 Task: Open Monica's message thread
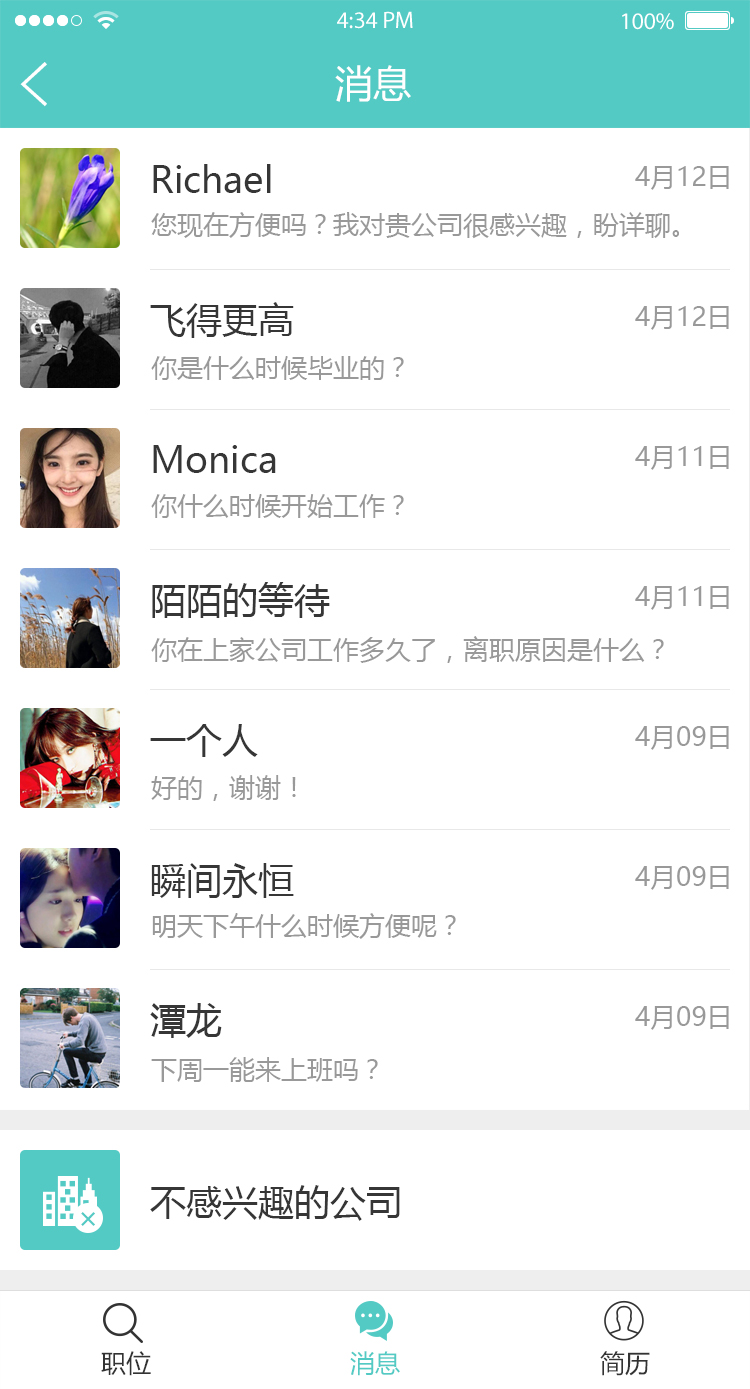coord(375,479)
